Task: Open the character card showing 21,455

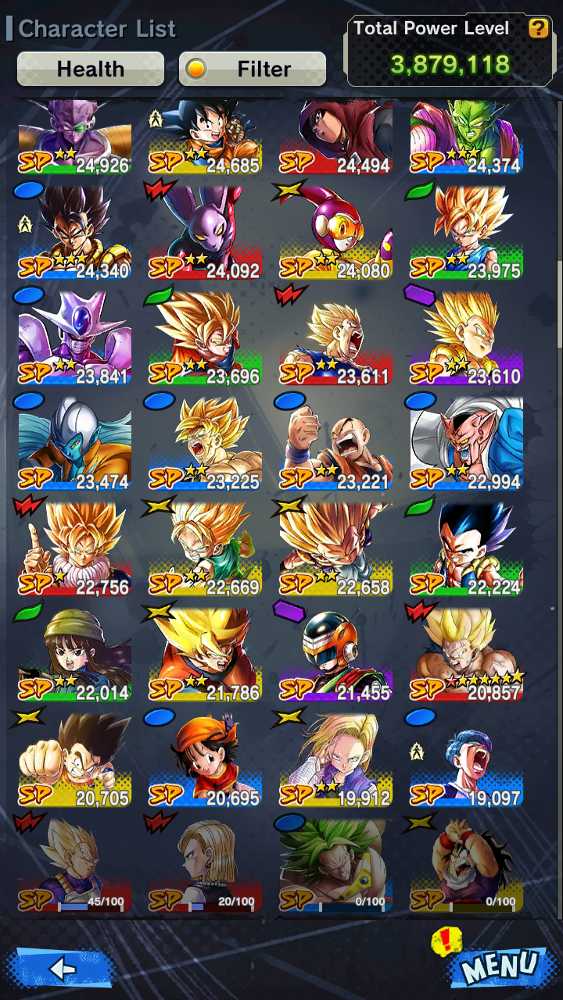Action: click(335, 654)
